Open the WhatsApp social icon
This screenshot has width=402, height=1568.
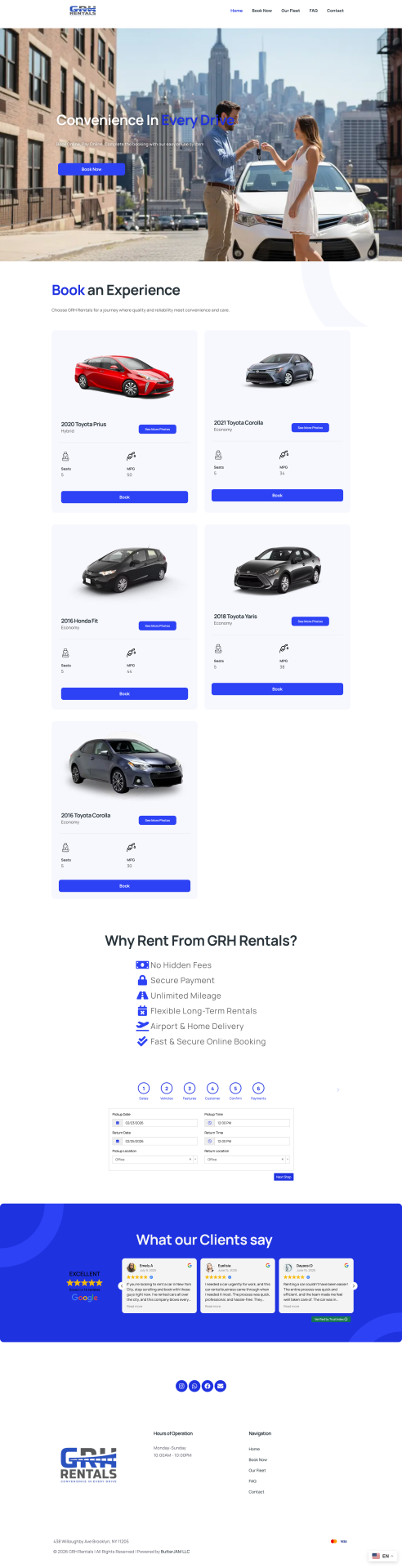click(x=194, y=1386)
